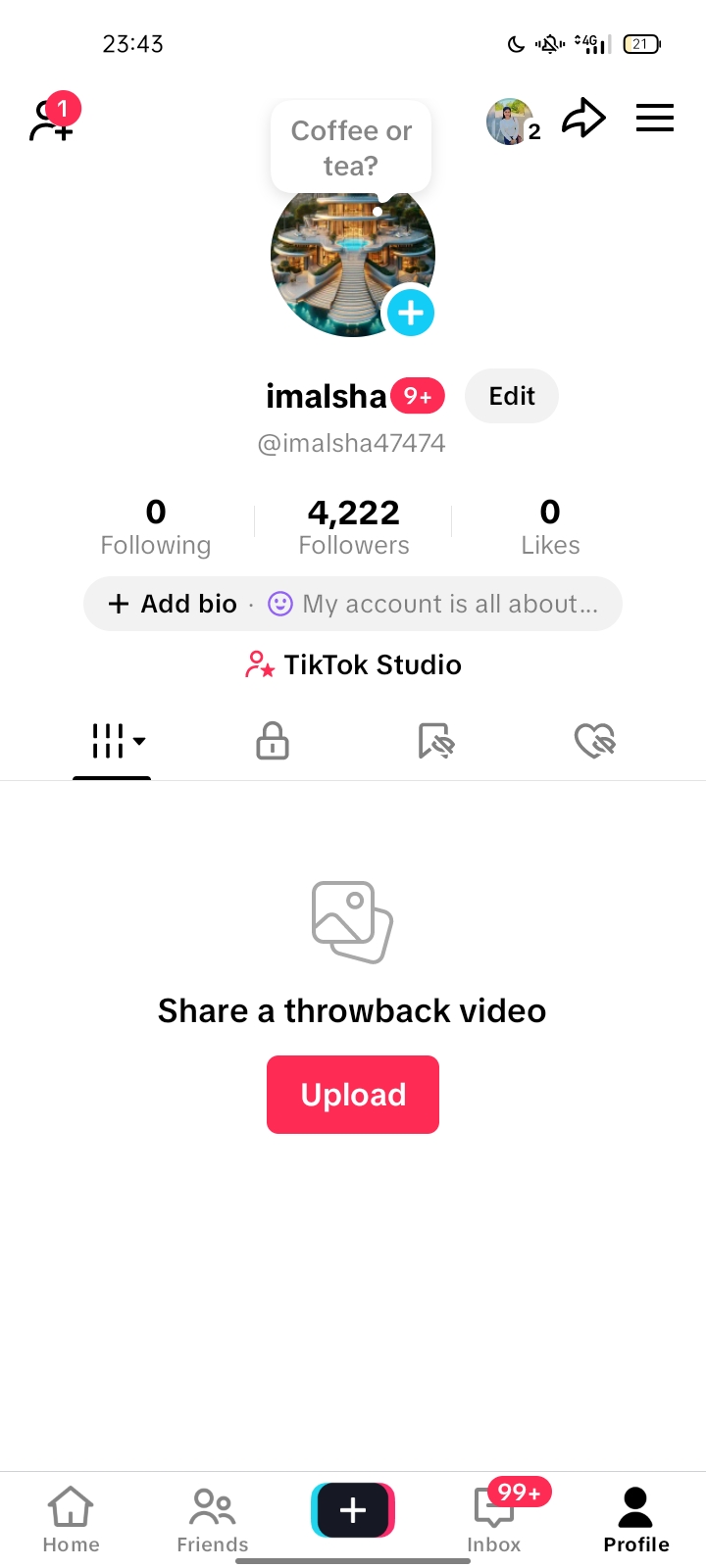View the Following list
The height and width of the screenshot is (1568, 706).
(x=156, y=526)
